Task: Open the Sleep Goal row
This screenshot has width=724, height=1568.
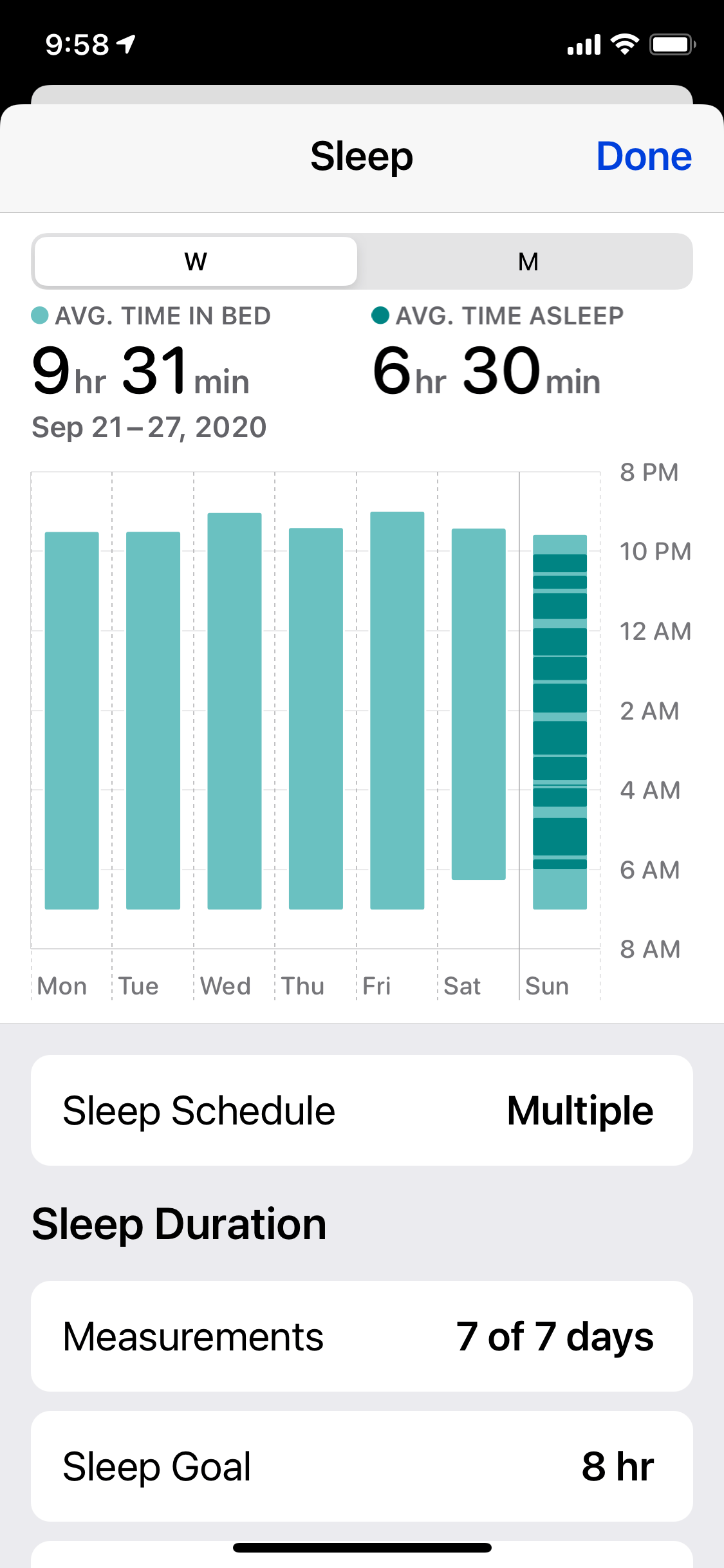Action: tap(362, 1466)
